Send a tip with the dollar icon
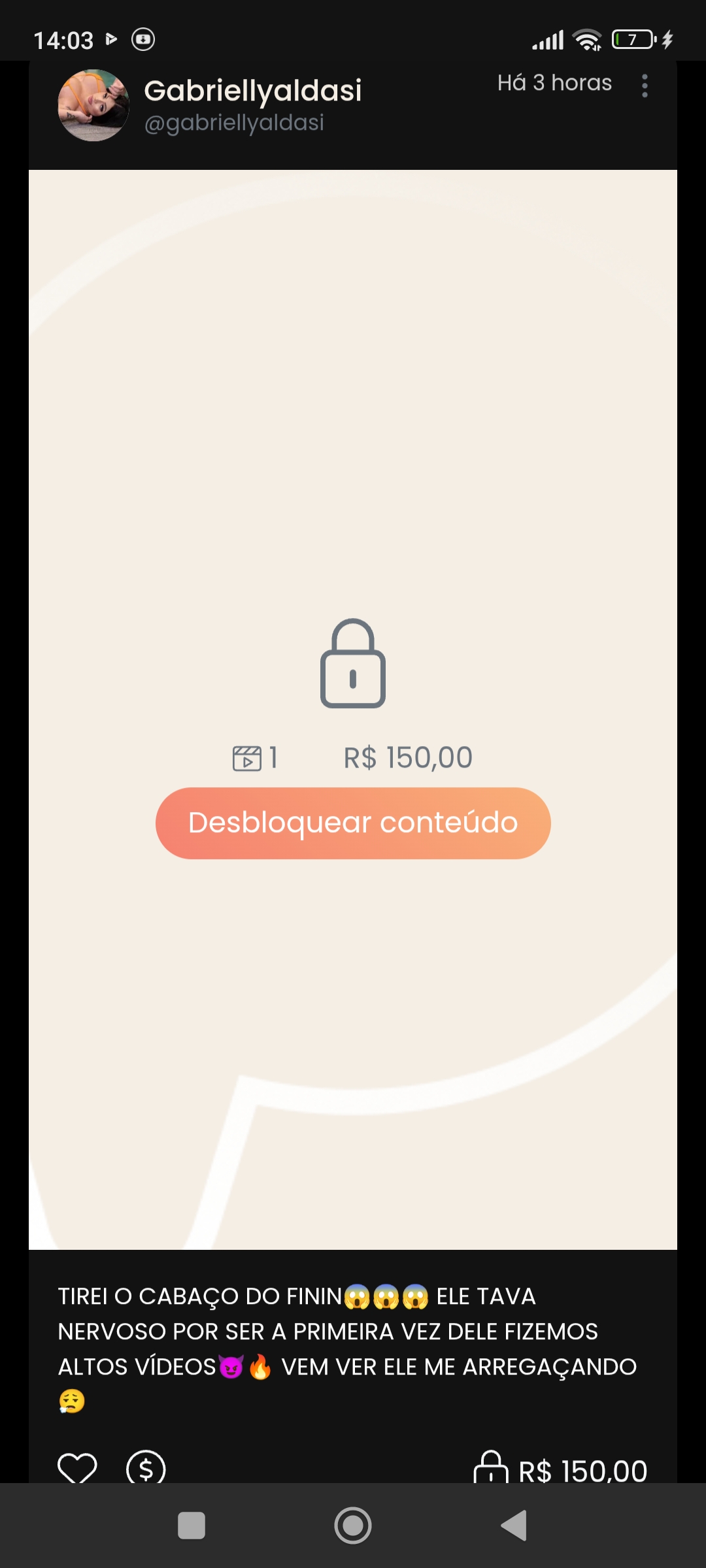 click(146, 1468)
